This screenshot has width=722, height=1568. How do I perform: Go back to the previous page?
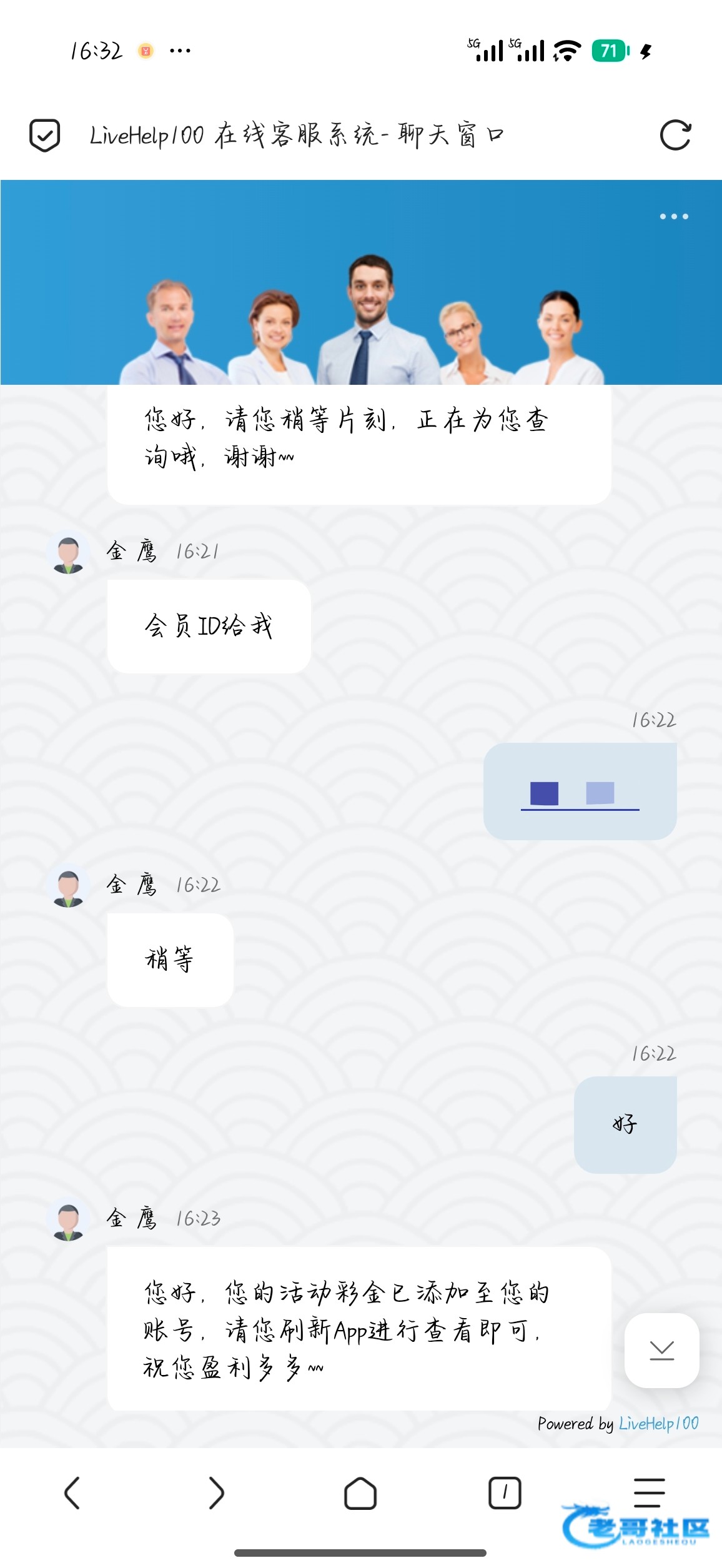tap(72, 1492)
